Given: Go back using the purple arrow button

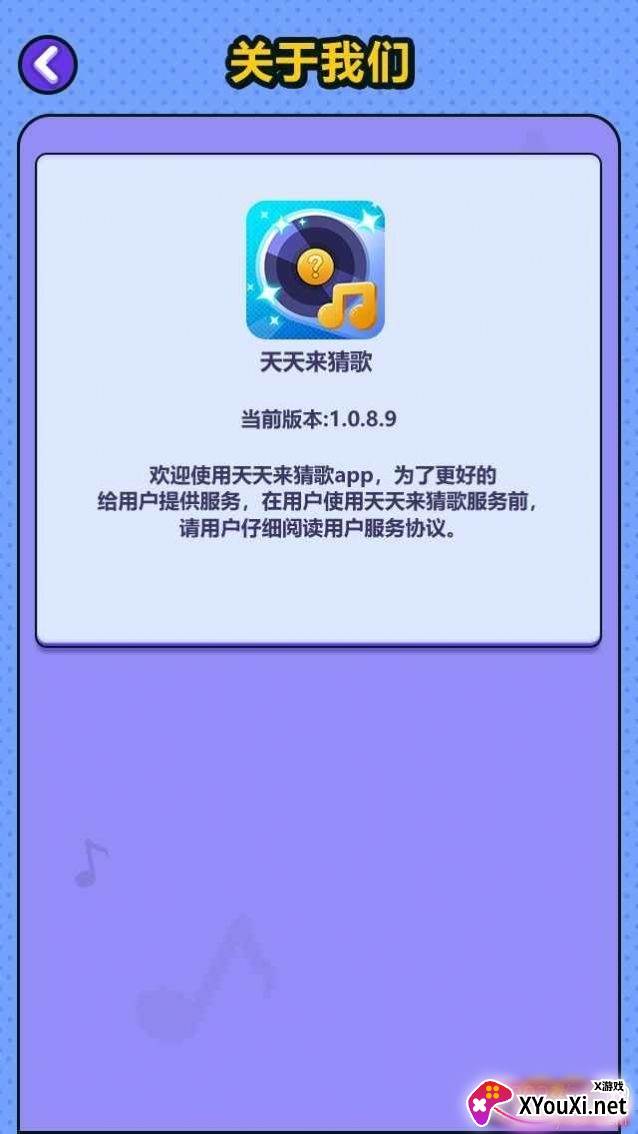Looking at the screenshot, I should coord(48,65).
